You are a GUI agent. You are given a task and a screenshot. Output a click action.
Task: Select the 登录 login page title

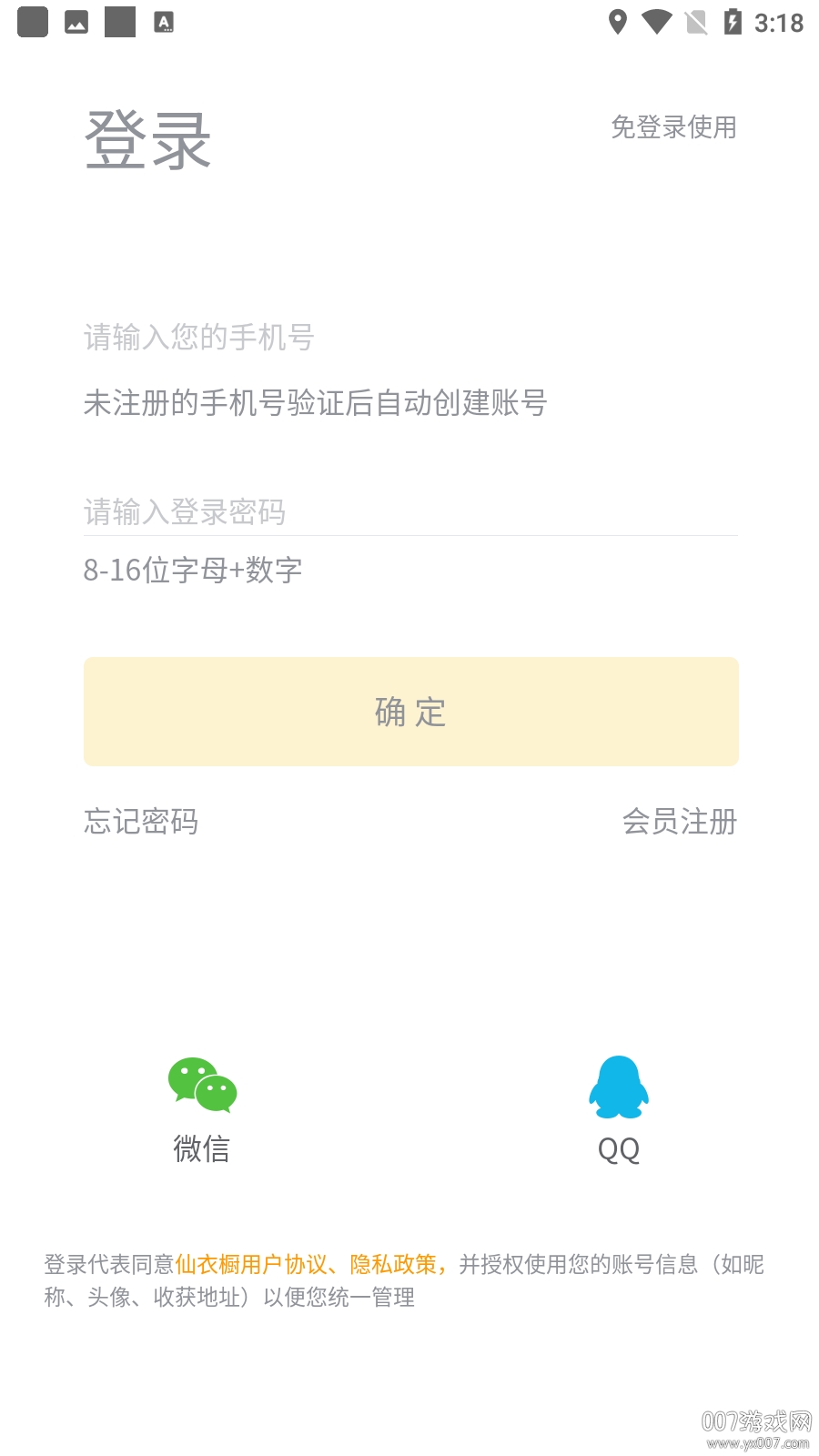[x=147, y=138]
